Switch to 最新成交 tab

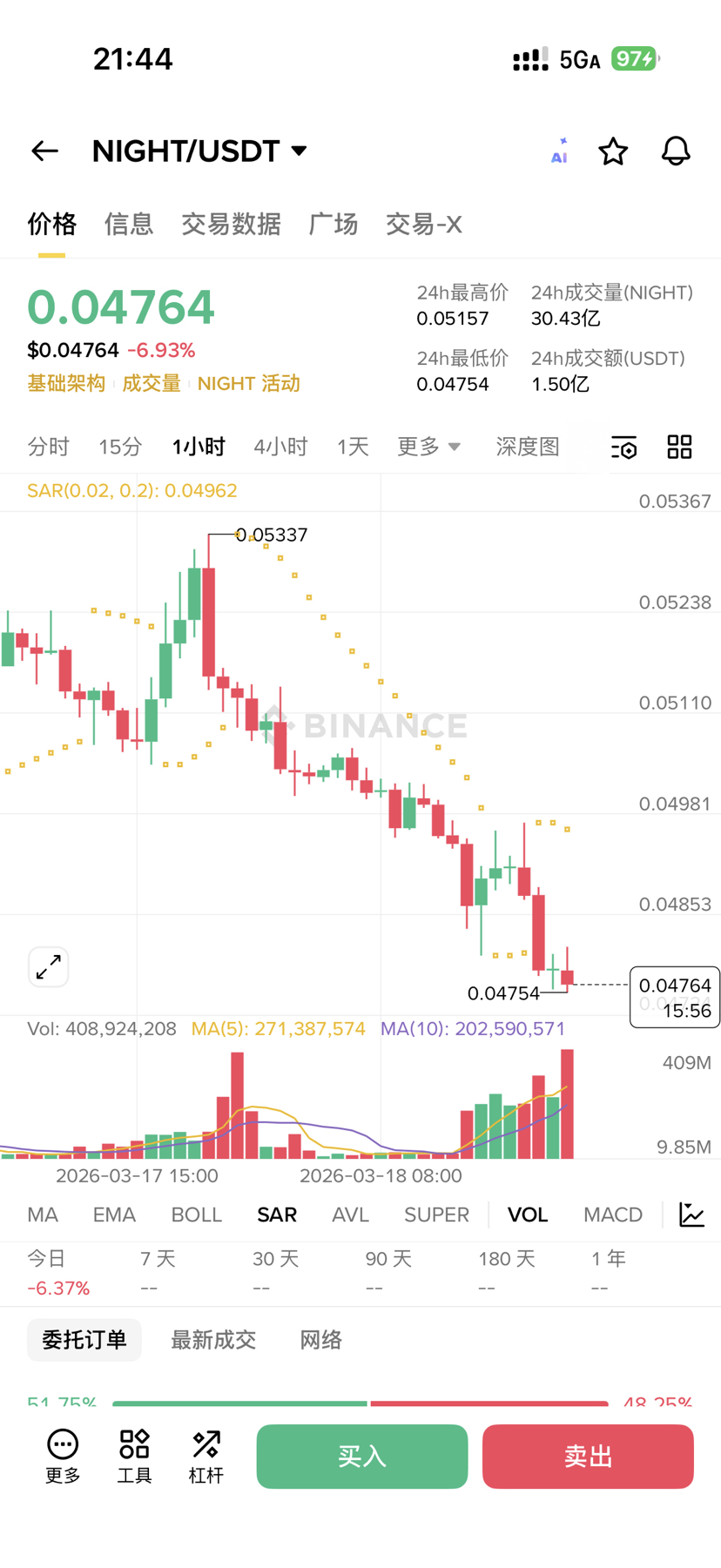pyautogui.click(x=213, y=1340)
